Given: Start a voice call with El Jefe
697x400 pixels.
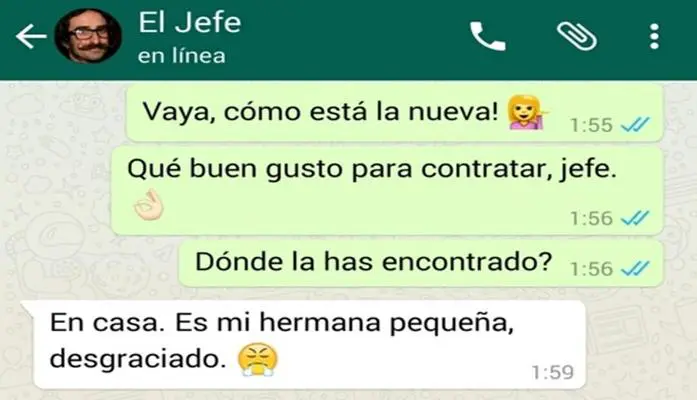Looking at the screenshot, I should pos(488,37).
